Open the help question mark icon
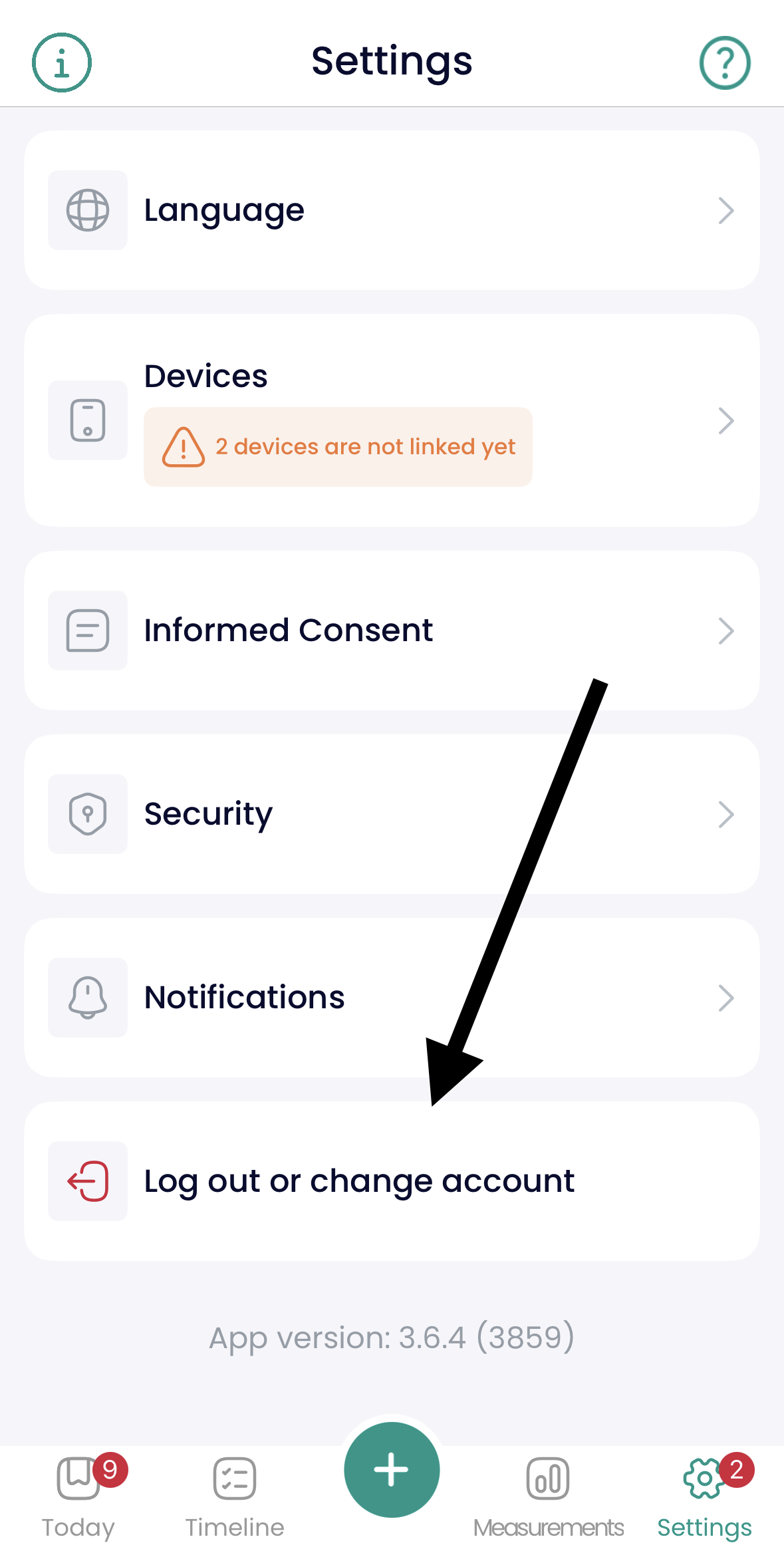Viewport: 784px width, 1559px height. click(x=725, y=63)
